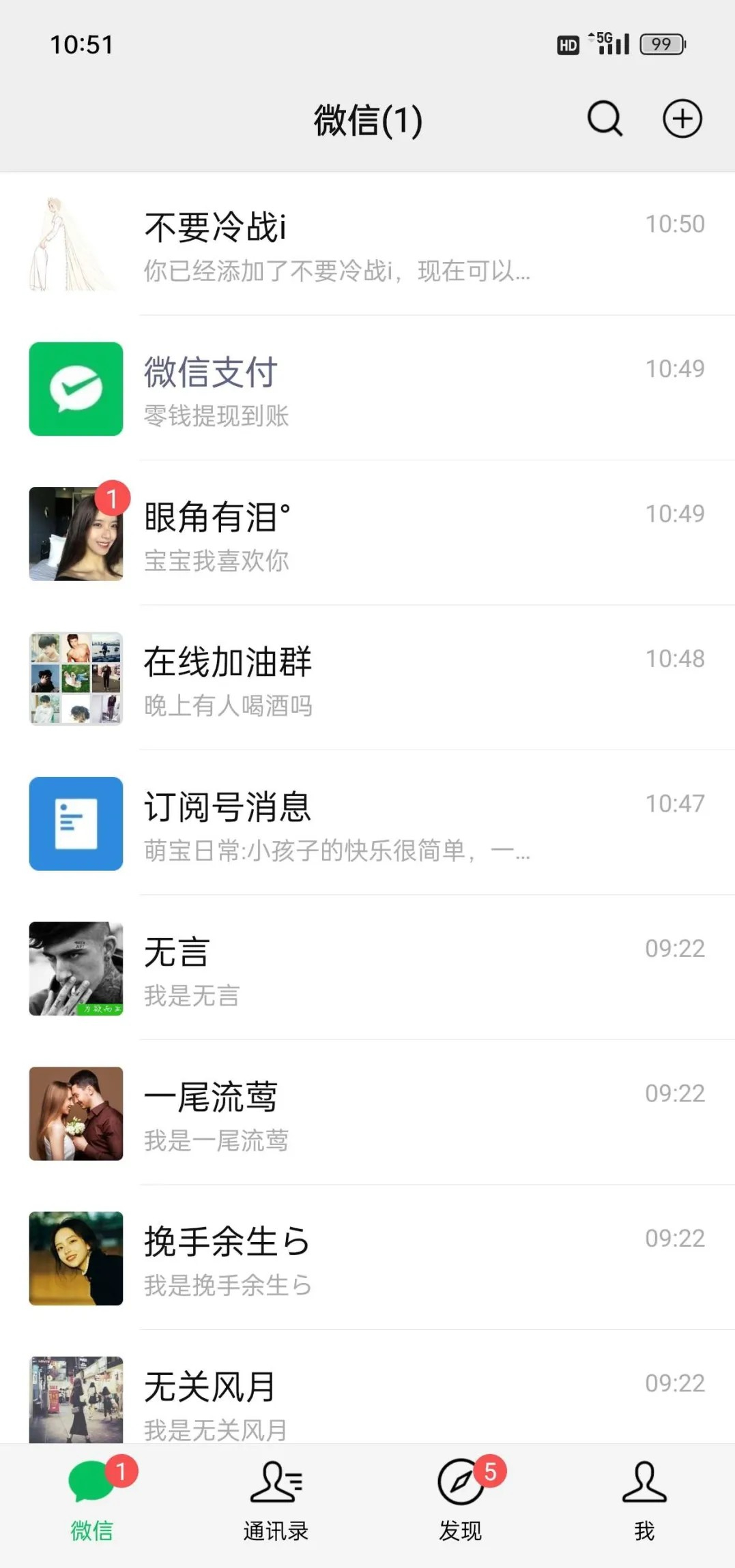Open 订阅号消息 subscription messages

tap(369, 824)
